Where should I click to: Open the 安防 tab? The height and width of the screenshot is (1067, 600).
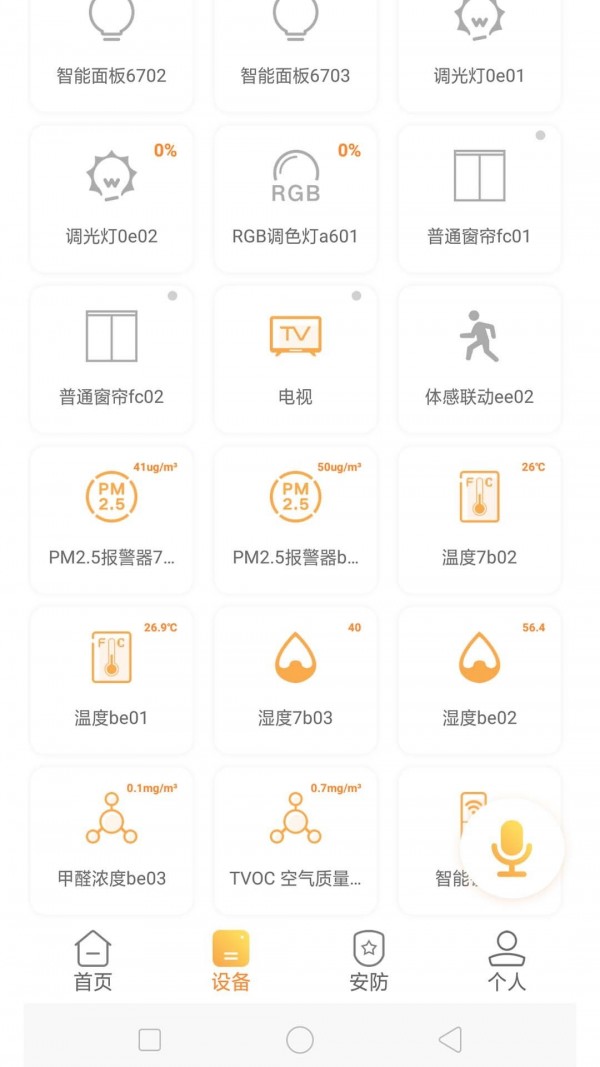(368, 960)
